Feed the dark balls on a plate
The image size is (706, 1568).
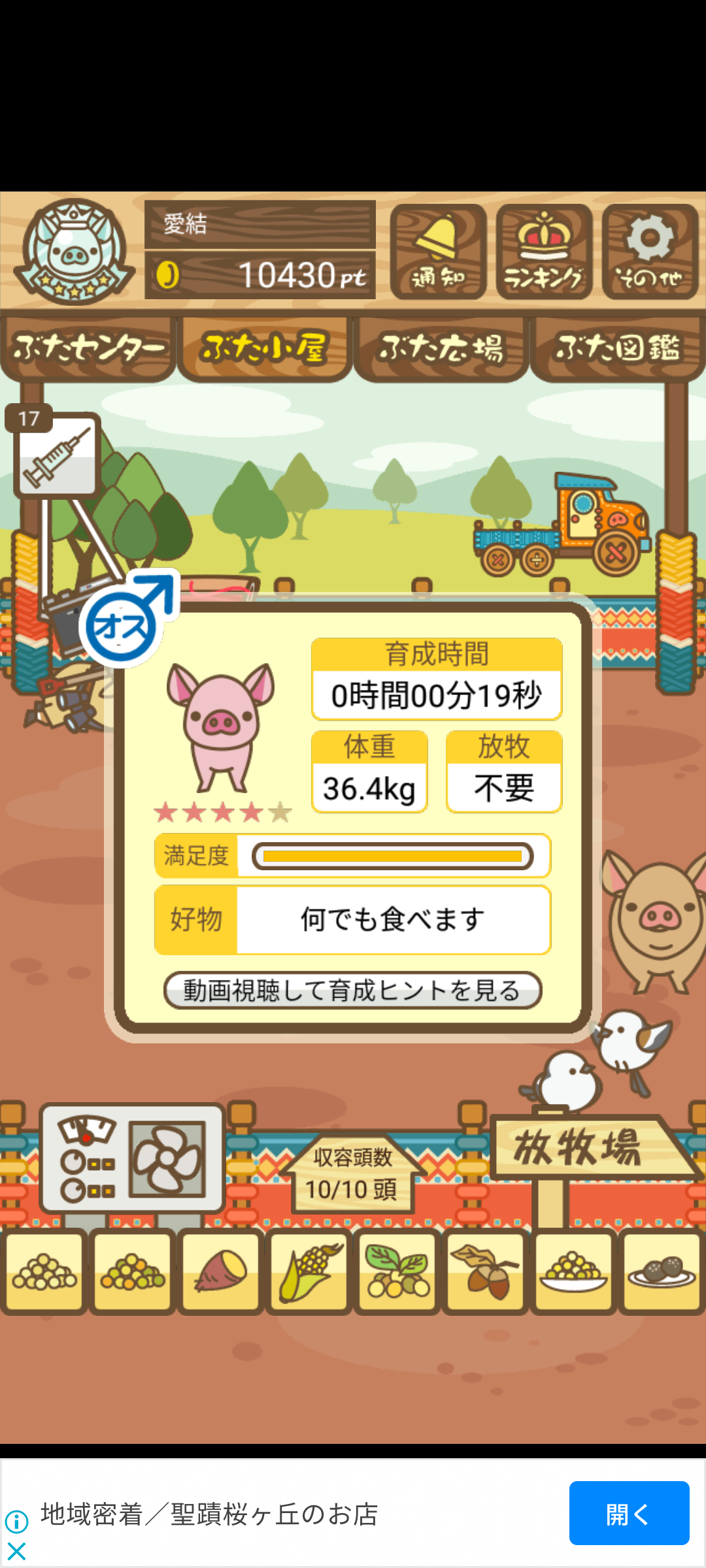tap(662, 1271)
